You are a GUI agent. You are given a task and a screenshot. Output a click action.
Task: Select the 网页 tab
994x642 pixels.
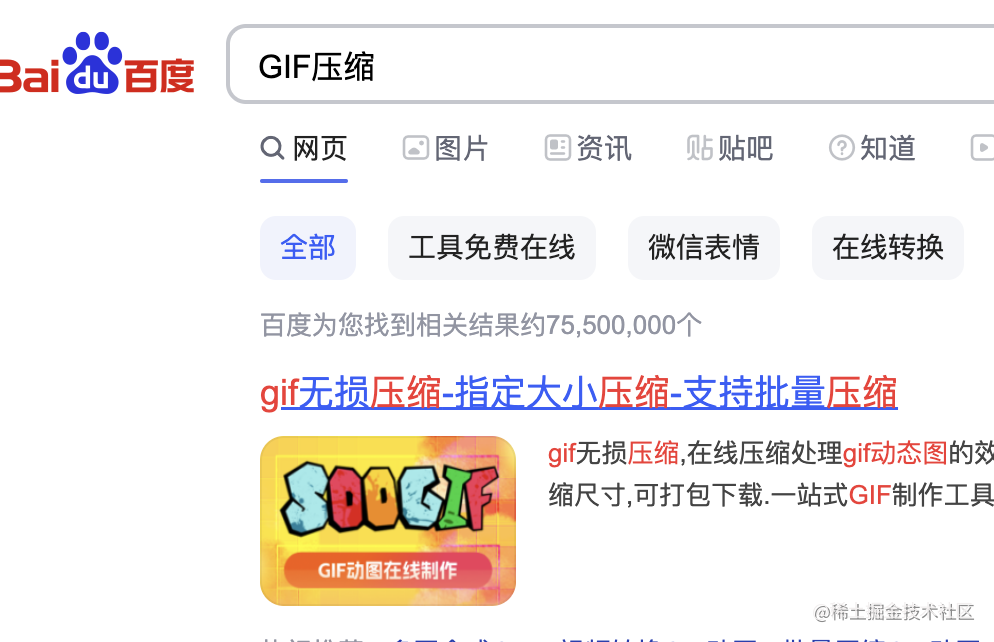coord(304,148)
